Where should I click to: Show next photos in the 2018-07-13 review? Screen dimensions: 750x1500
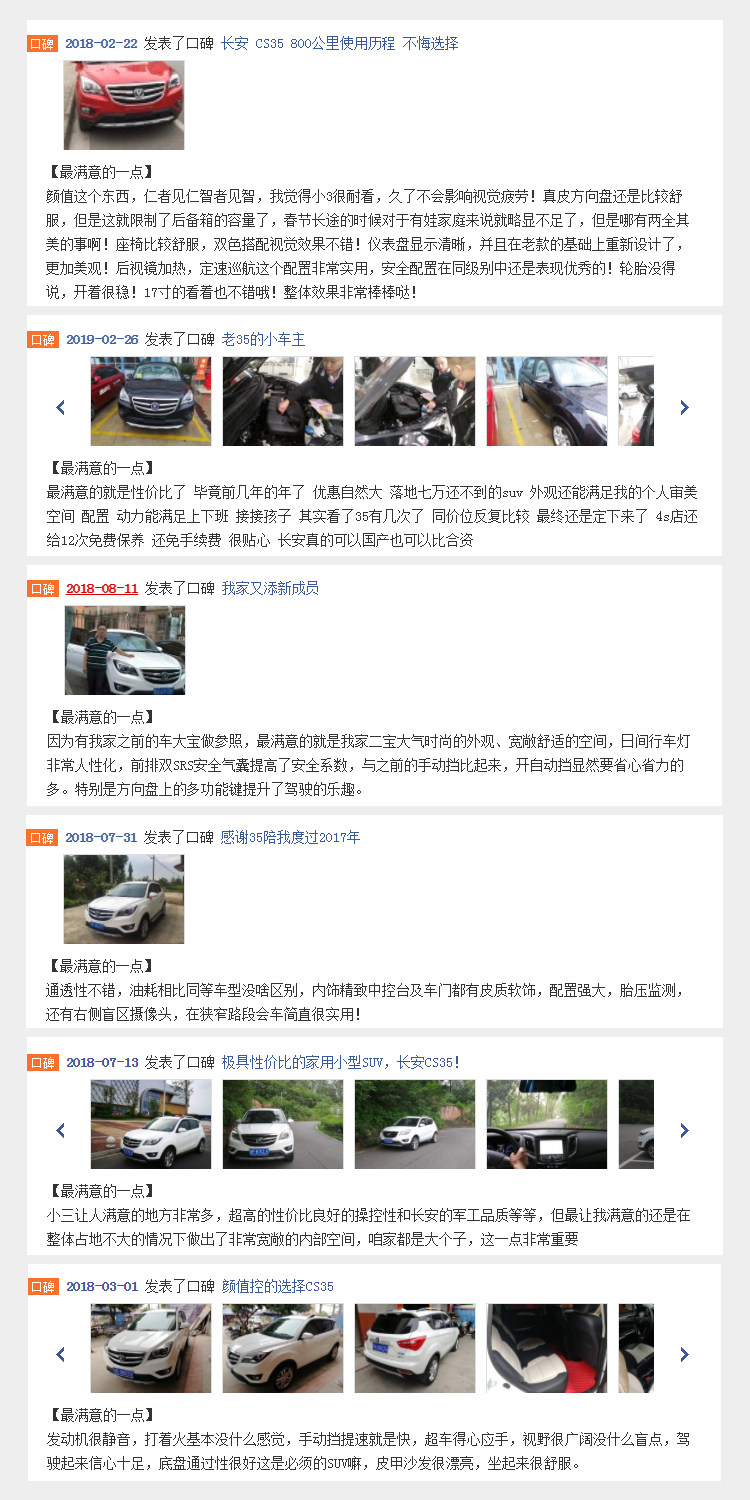pyautogui.click(x=684, y=1130)
